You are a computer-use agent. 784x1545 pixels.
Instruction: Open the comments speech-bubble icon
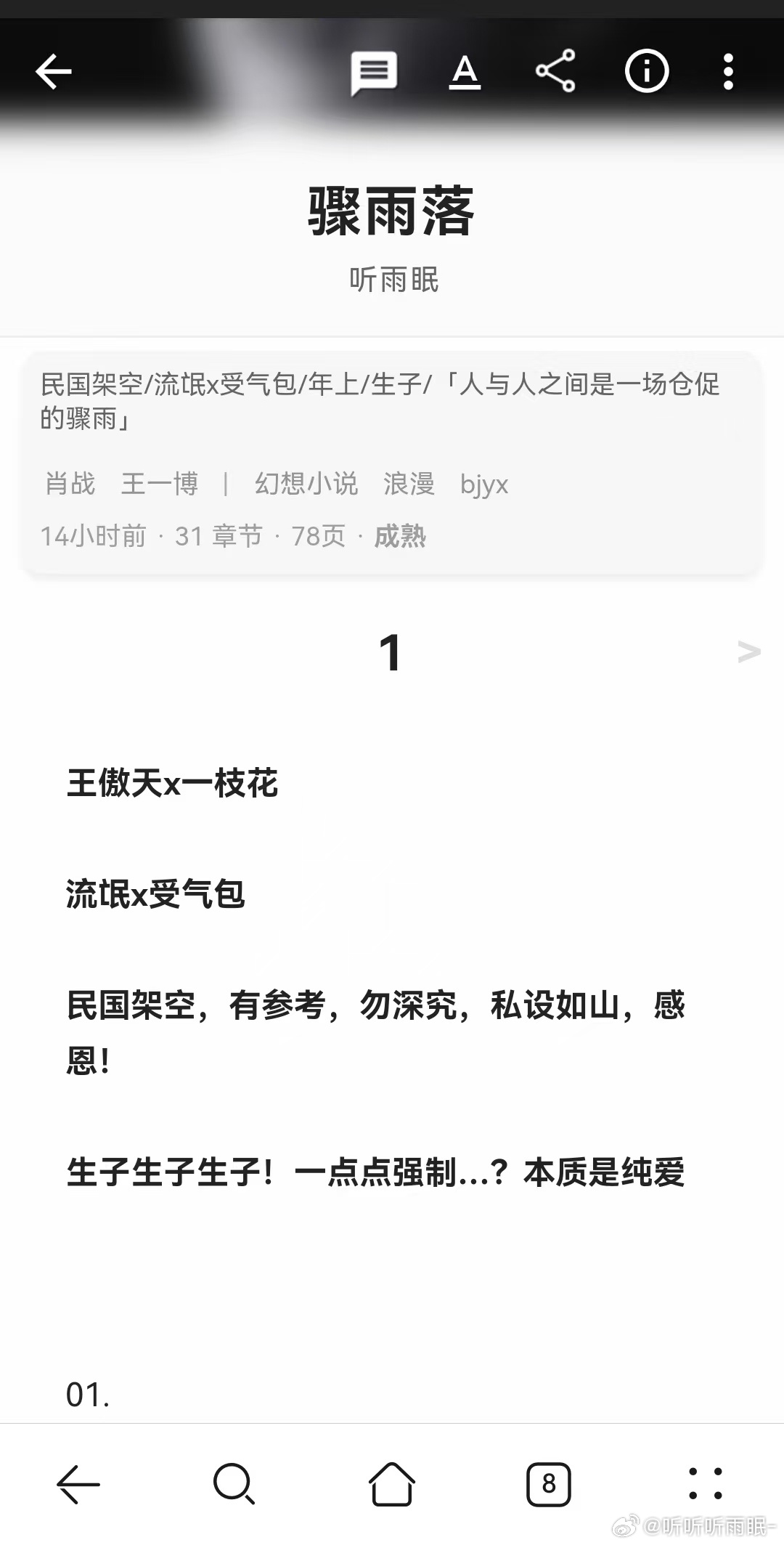pyautogui.click(x=373, y=73)
